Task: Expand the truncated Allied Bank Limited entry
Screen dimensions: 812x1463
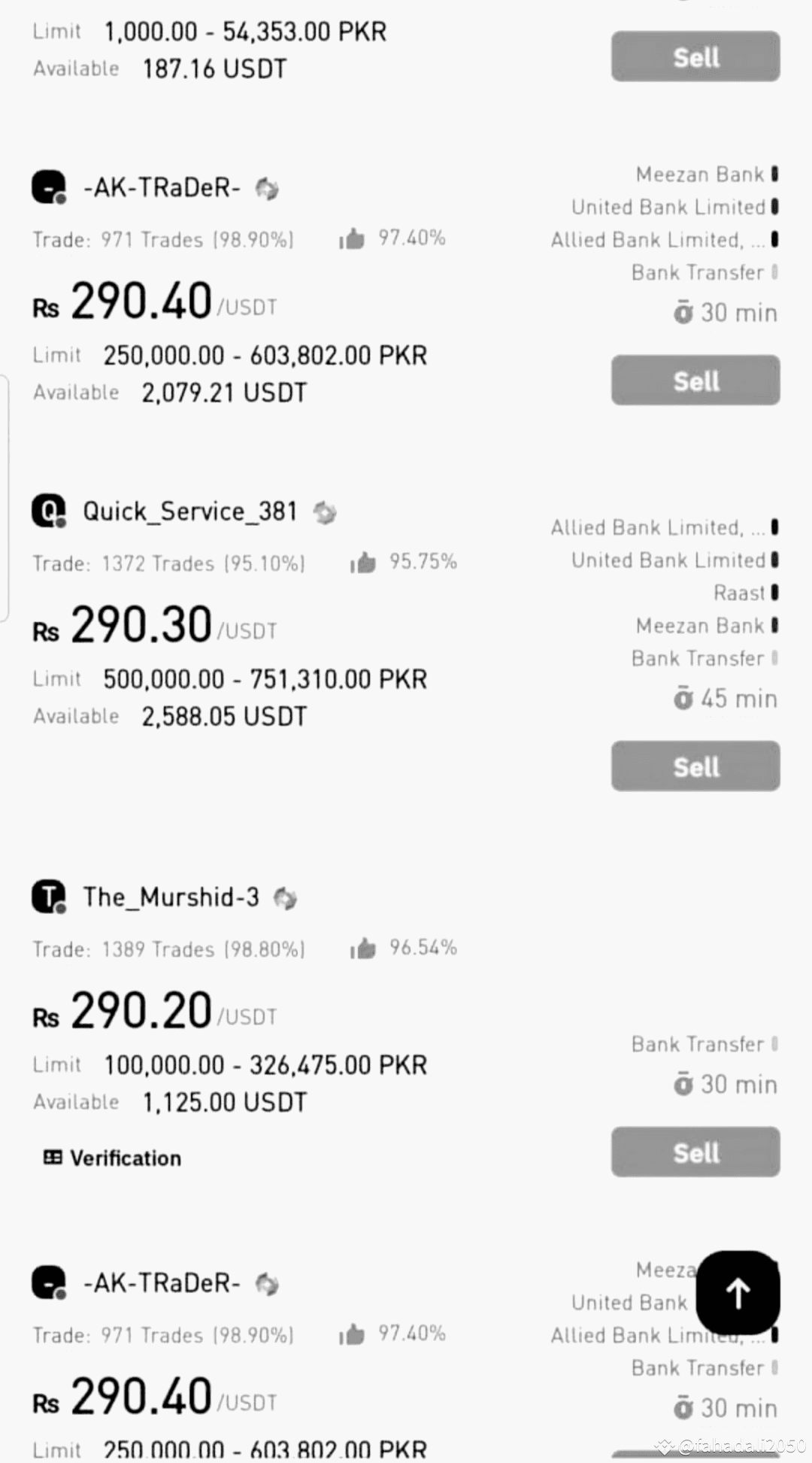Action: (x=660, y=527)
